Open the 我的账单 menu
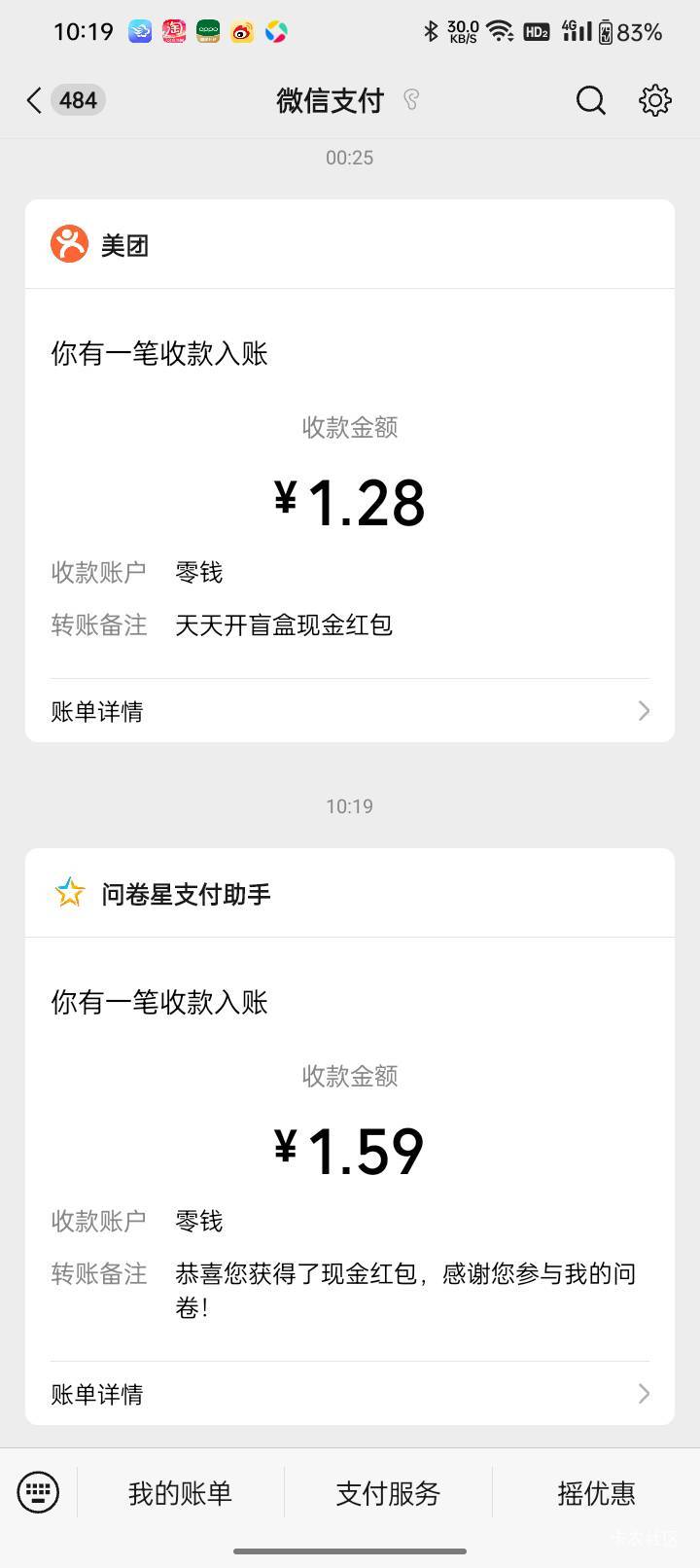The image size is (700, 1568). coord(181,1493)
